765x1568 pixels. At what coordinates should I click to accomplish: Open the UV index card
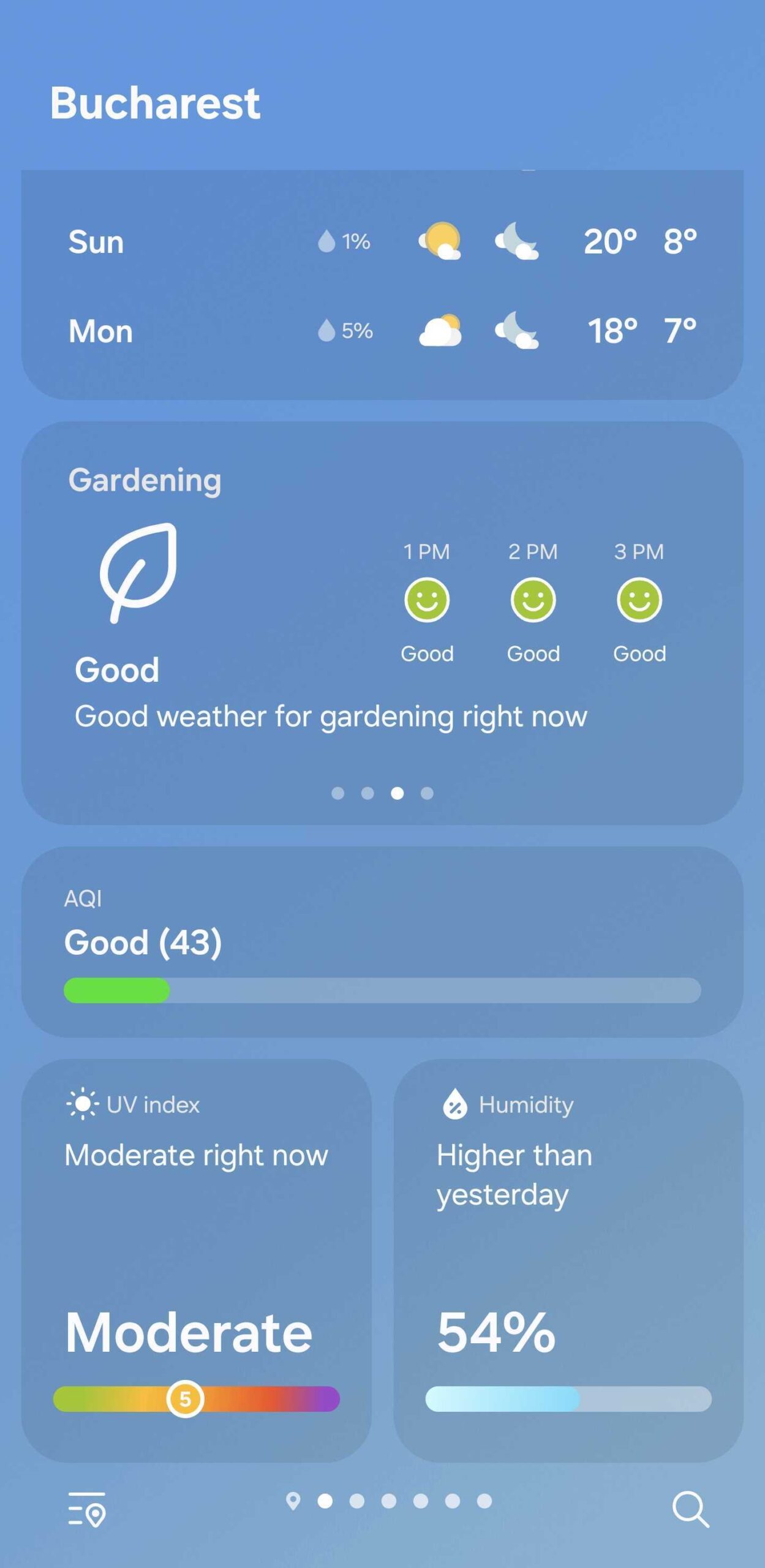tap(197, 1261)
